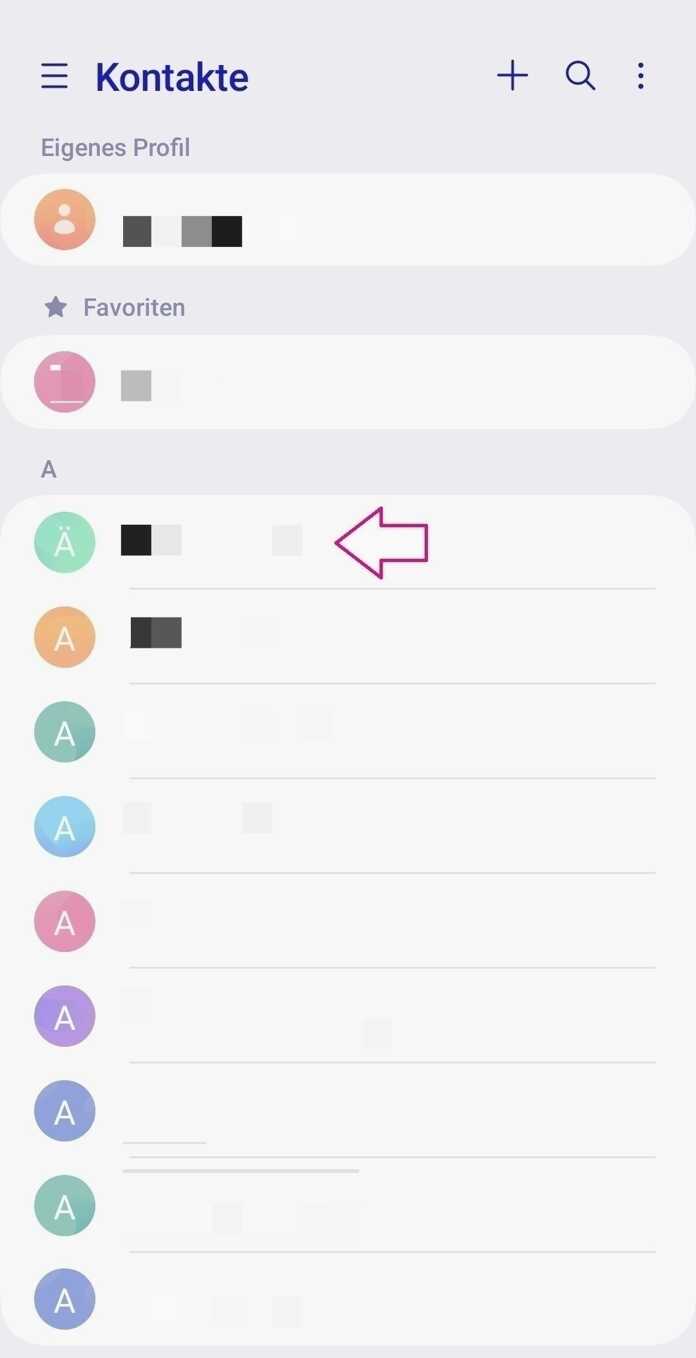
Task: Open the navigation drawer menu
Action: pos(55,76)
